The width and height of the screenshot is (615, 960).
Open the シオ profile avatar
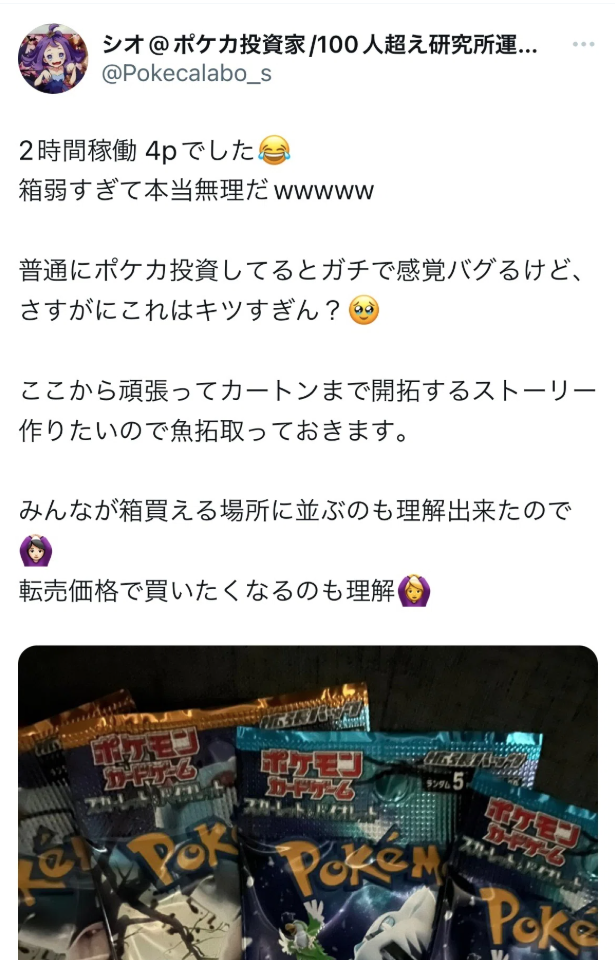[53, 59]
